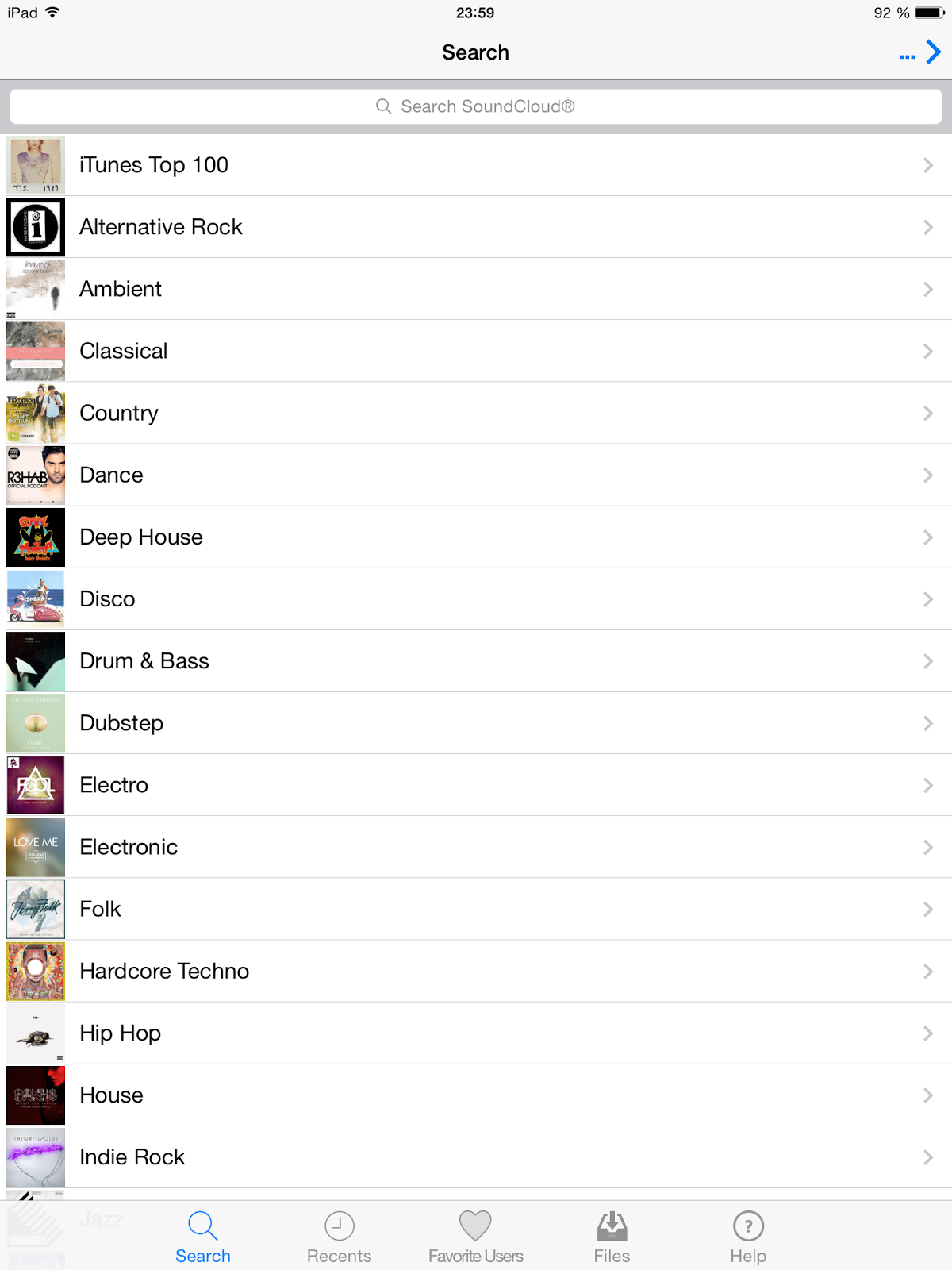Select the Hip Hop genre
952x1270 pixels.
476,1033
